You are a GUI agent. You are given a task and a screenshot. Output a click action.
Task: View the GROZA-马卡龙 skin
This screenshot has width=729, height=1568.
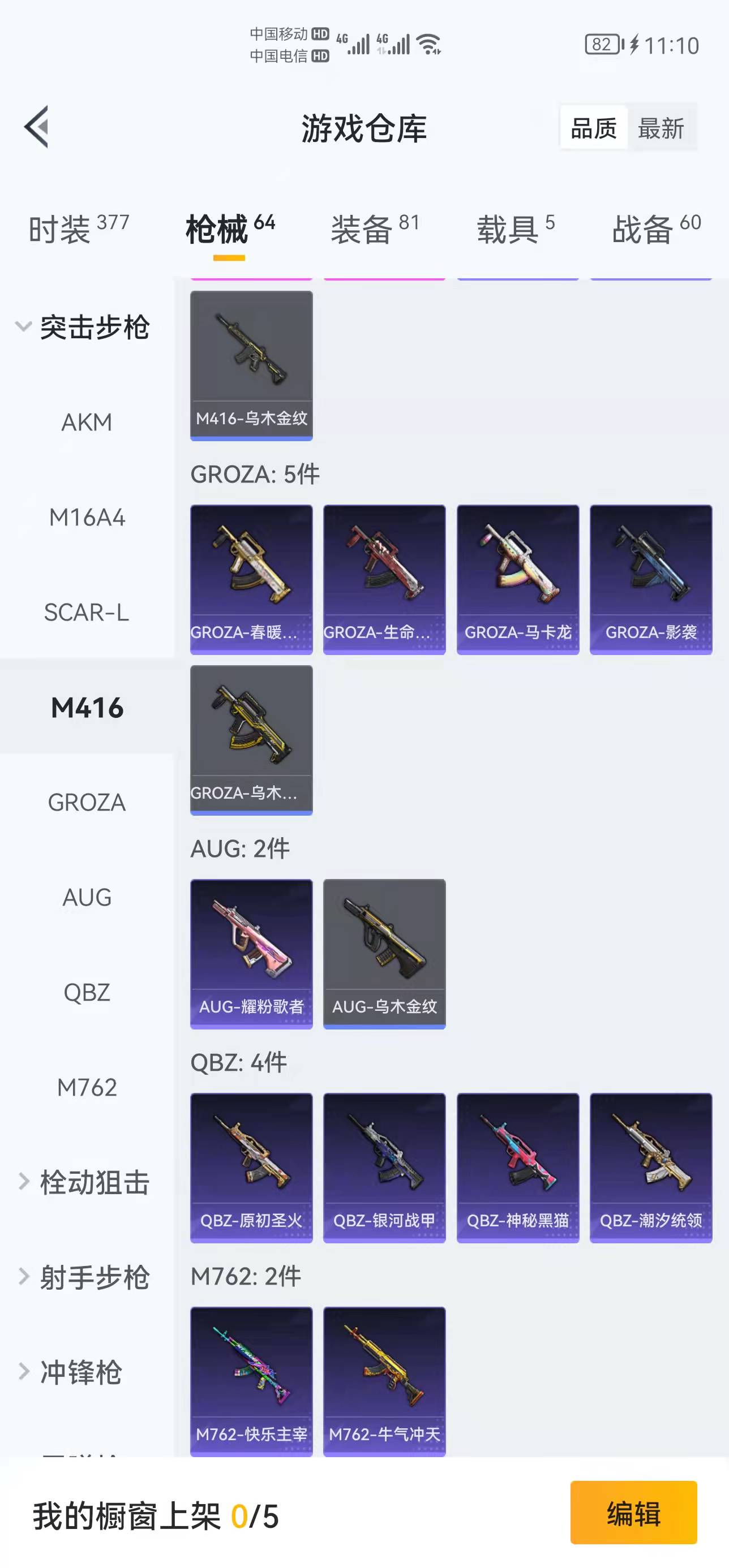[x=518, y=579]
